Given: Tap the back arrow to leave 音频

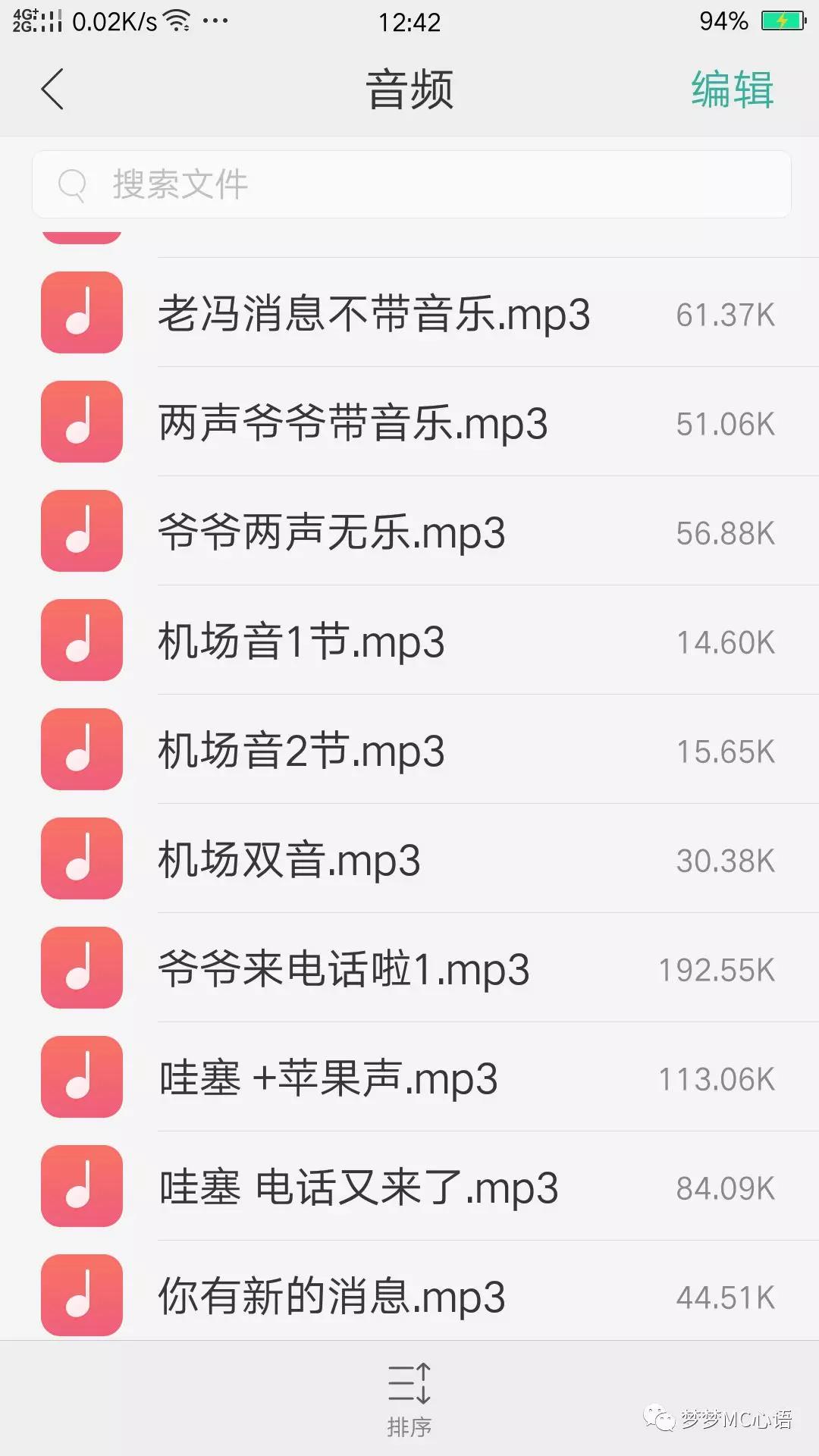Looking at the screenshot, I should click(52, 88).
